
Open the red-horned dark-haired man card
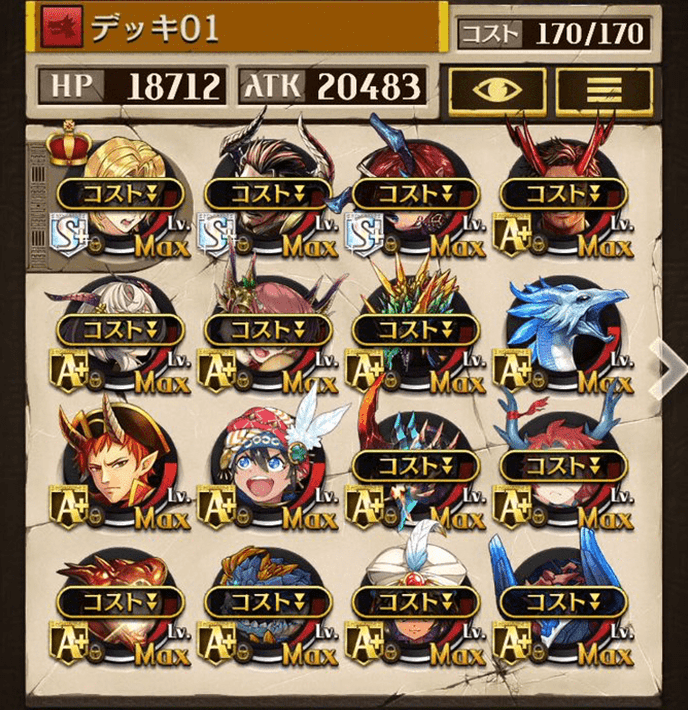(x=563, y=195)
